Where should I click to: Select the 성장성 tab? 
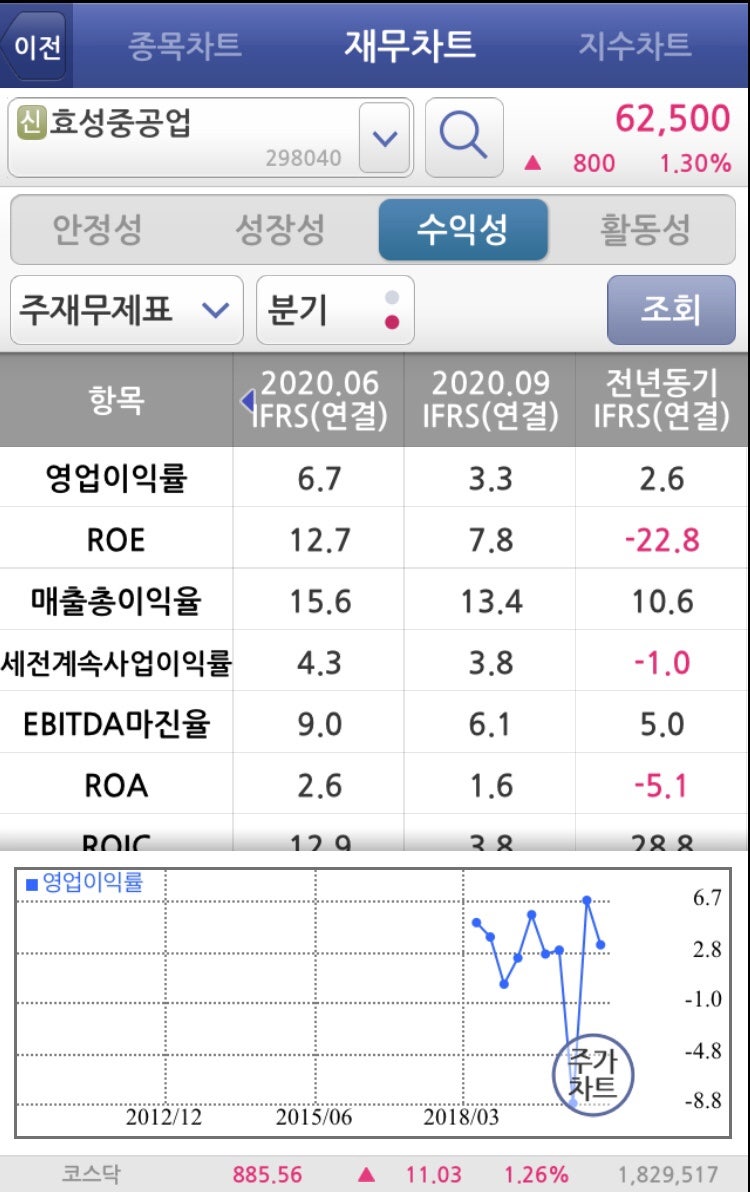pyautogui.click(x=280, y=230)
